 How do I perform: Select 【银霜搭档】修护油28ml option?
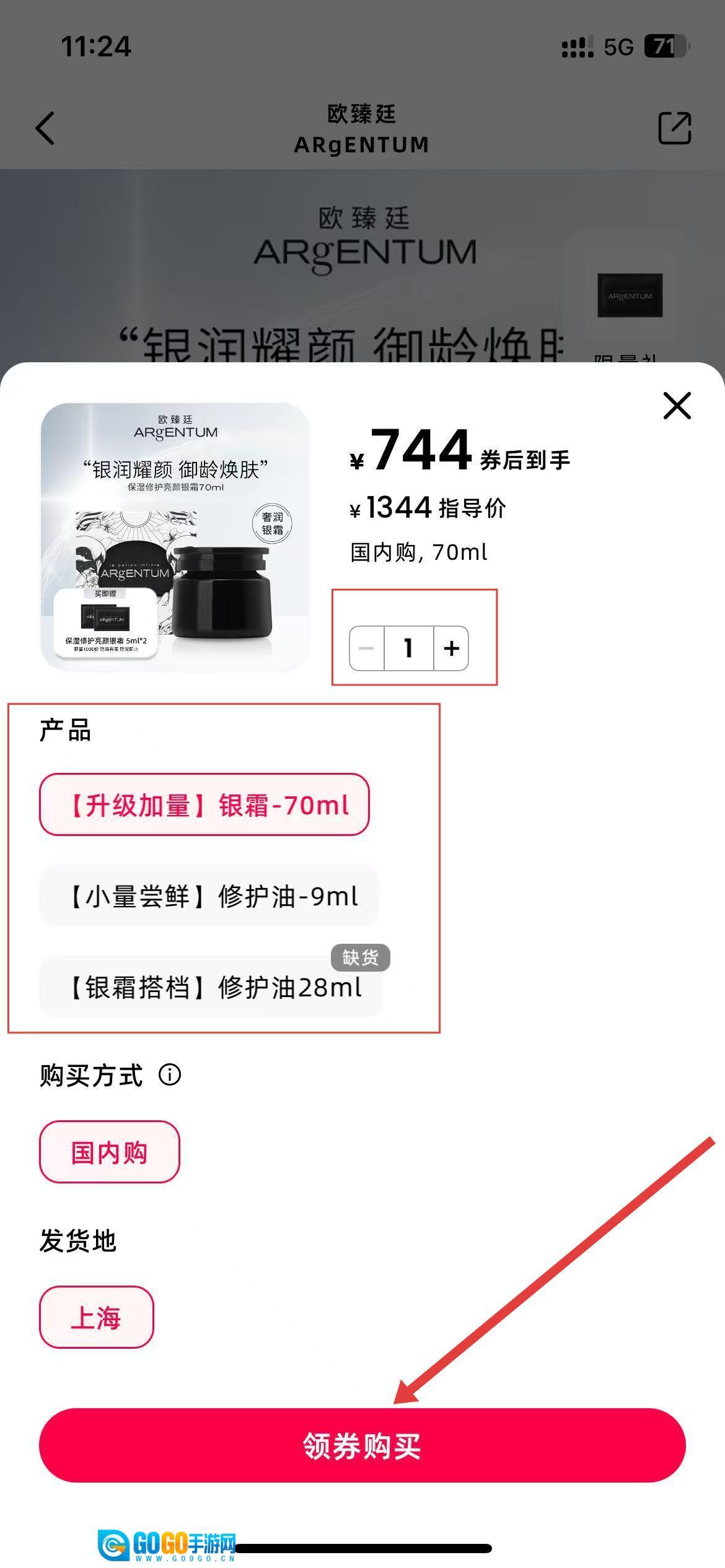pos(211,987)
